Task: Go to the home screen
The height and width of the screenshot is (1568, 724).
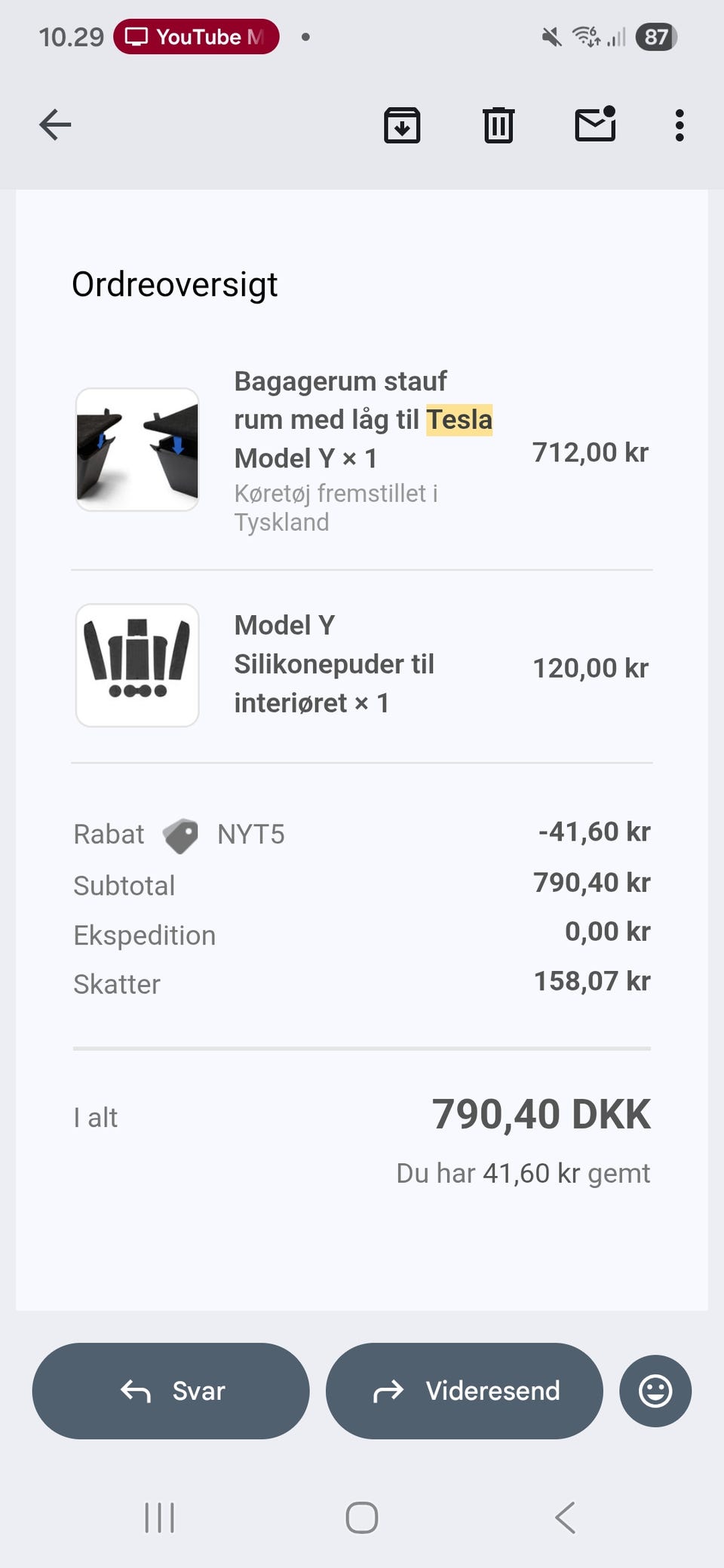Action: click(x=361, y=1517)
